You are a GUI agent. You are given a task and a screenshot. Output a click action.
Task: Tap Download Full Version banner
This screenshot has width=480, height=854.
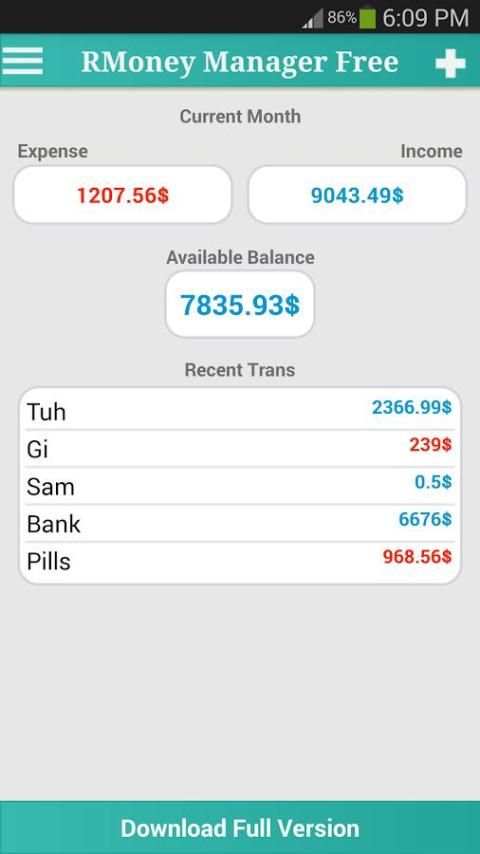click(240, 828)
